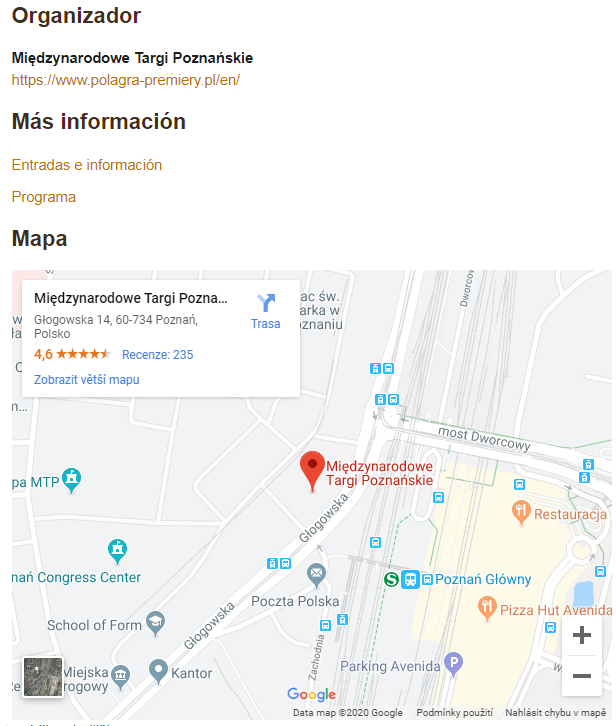616x726 pixels.
Task: Open the Entradas e información link
Action: point(87,165)
